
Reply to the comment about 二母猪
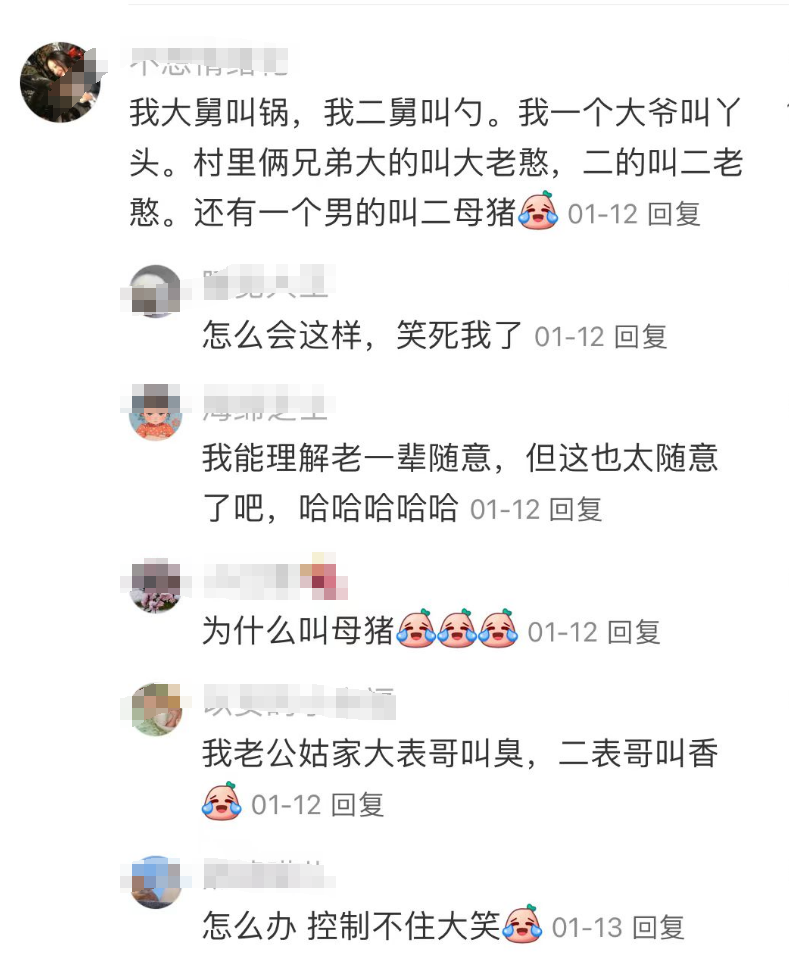674,214
